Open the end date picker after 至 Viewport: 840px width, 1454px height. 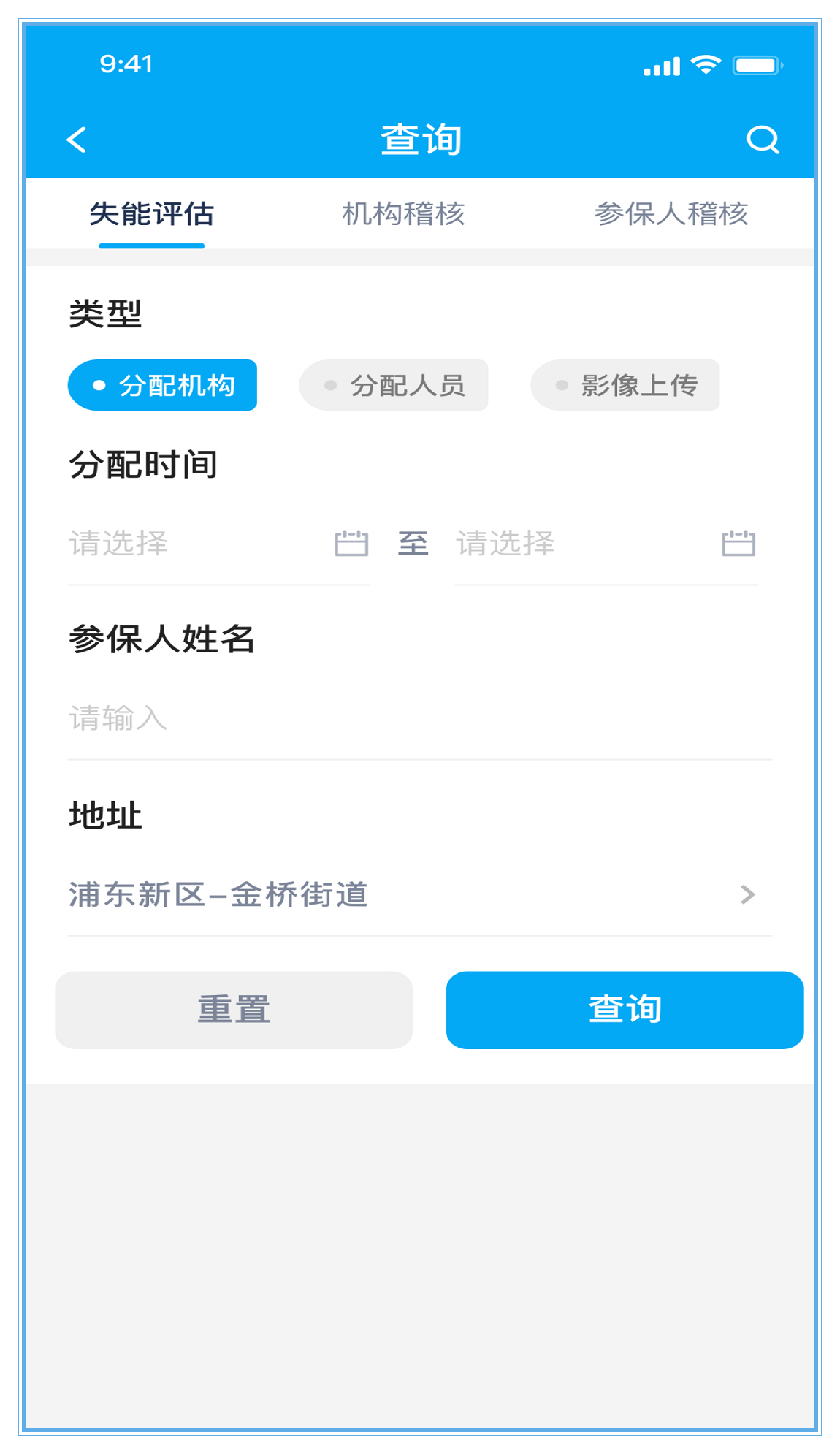(606, 544)
